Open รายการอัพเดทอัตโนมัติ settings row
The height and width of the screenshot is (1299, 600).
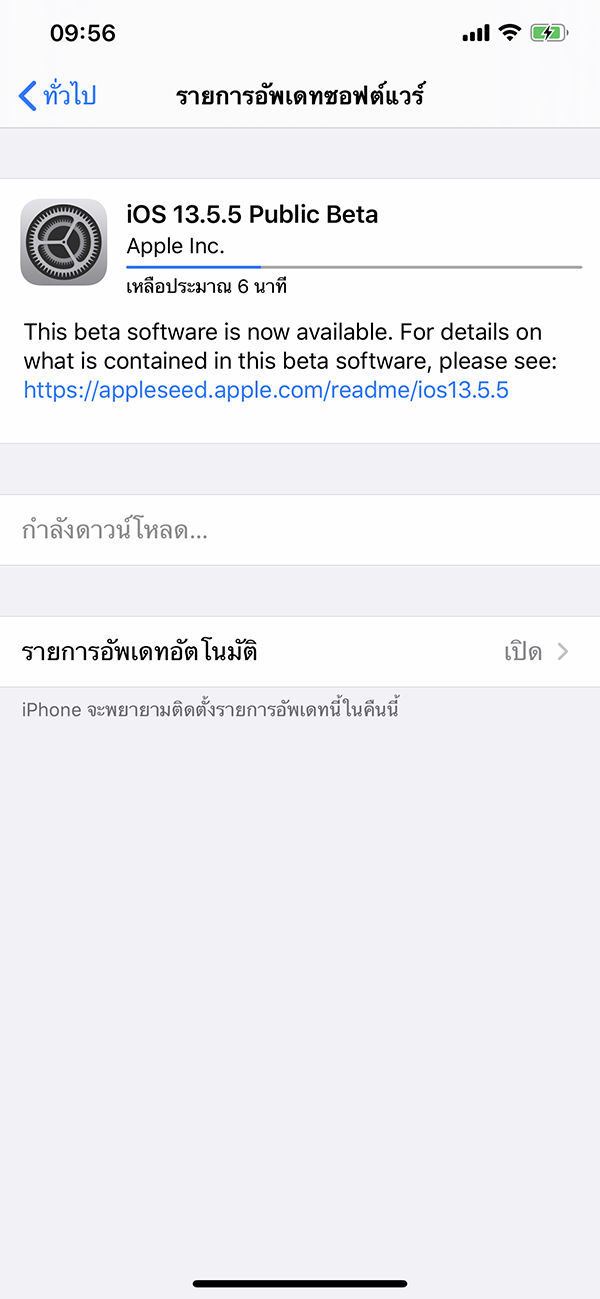(x=300, y=652)
